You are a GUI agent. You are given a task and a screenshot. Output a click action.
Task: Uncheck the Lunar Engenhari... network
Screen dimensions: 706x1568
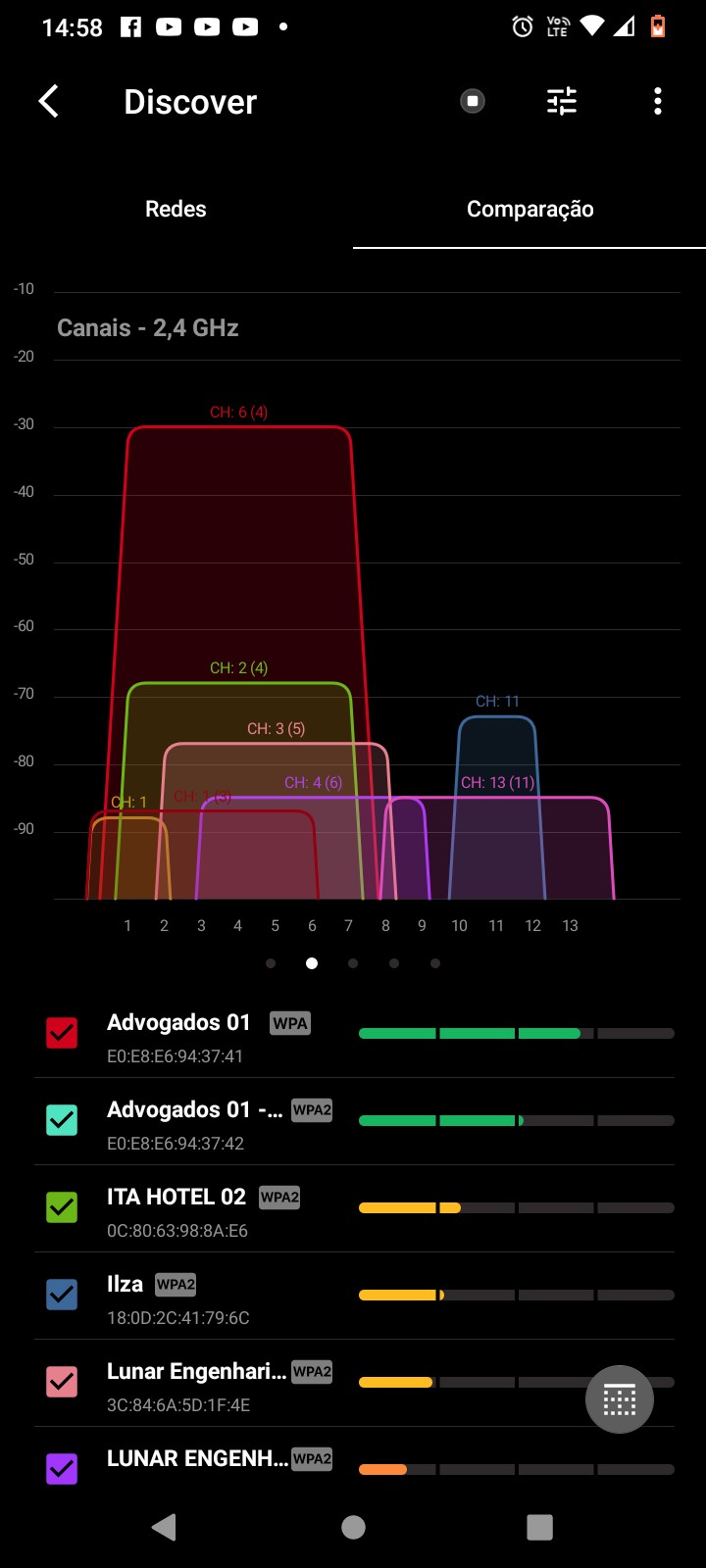[62, 1382]
